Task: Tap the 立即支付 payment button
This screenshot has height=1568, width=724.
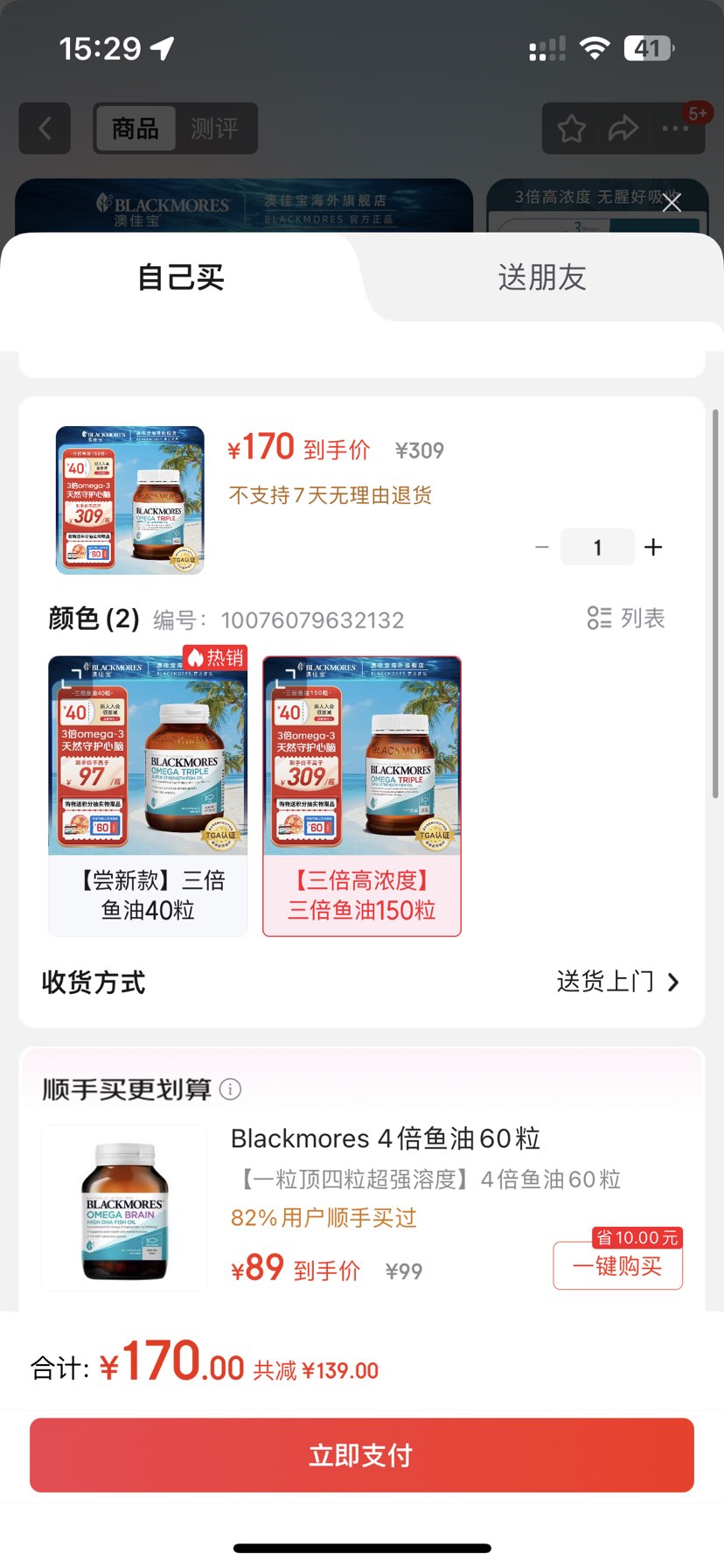Action: click(x=362, y=1454)
